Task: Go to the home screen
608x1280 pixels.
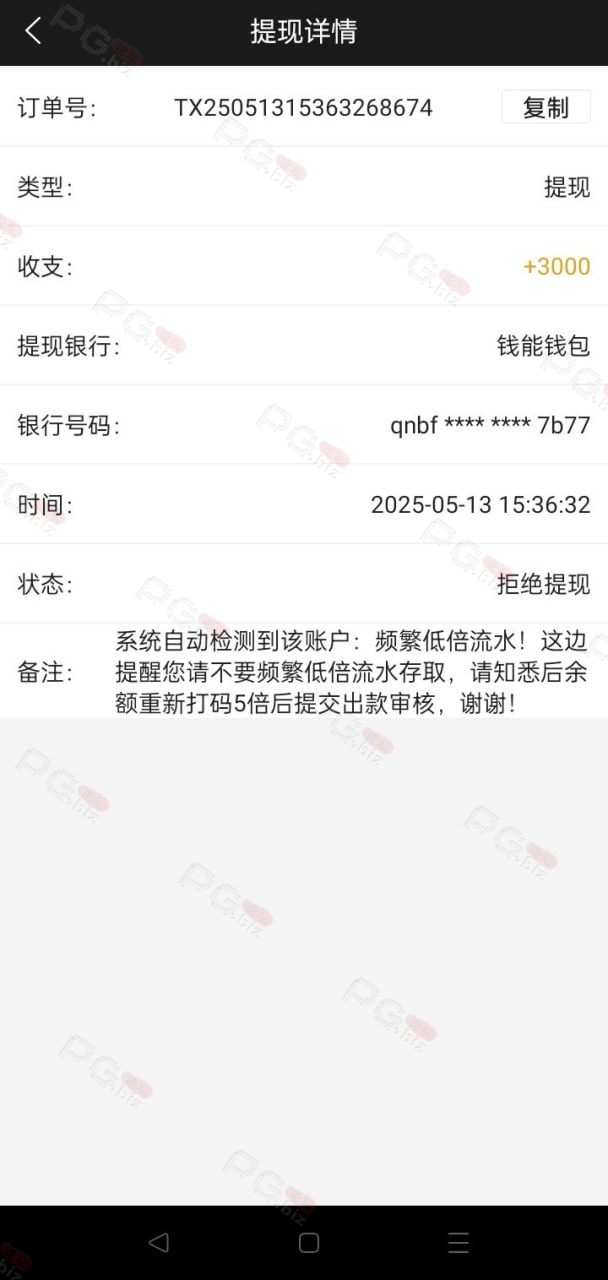Action: pos(309,1242)
